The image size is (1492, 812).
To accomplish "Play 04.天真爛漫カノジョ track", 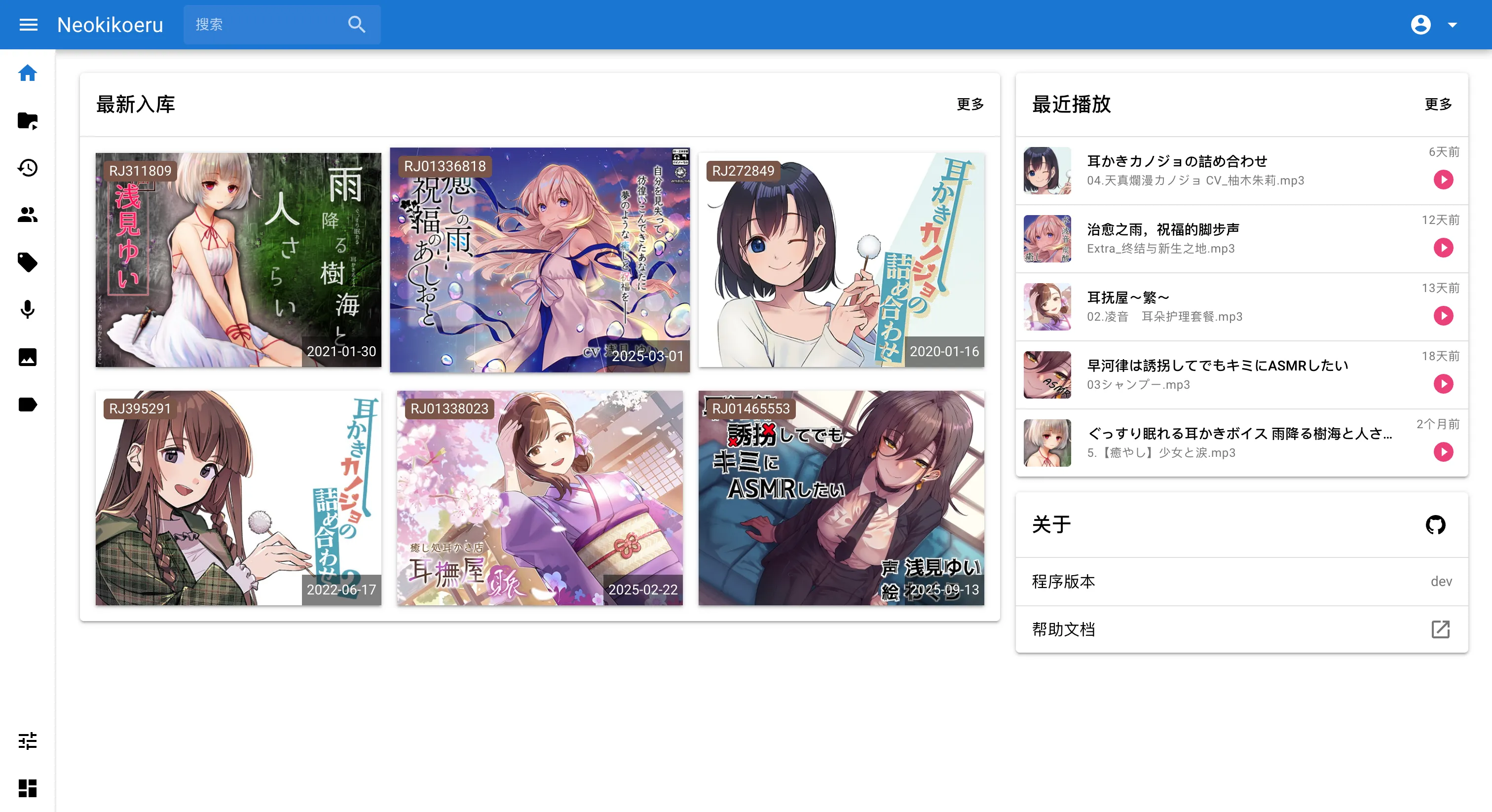I will click(x=1443, y=180).
